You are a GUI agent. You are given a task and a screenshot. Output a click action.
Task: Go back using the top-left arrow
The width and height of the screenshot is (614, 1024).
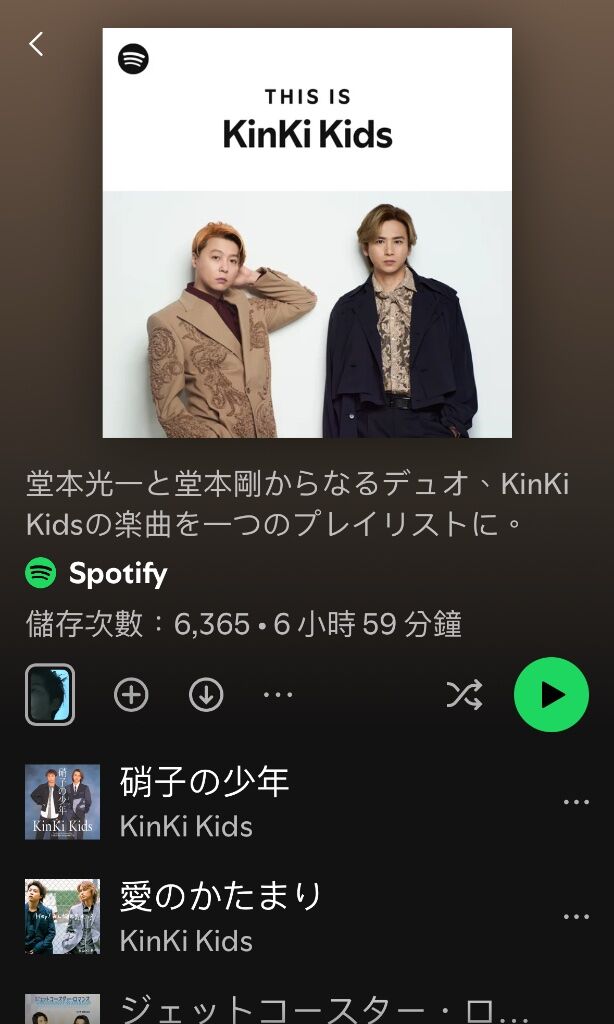tap(36, 44)
